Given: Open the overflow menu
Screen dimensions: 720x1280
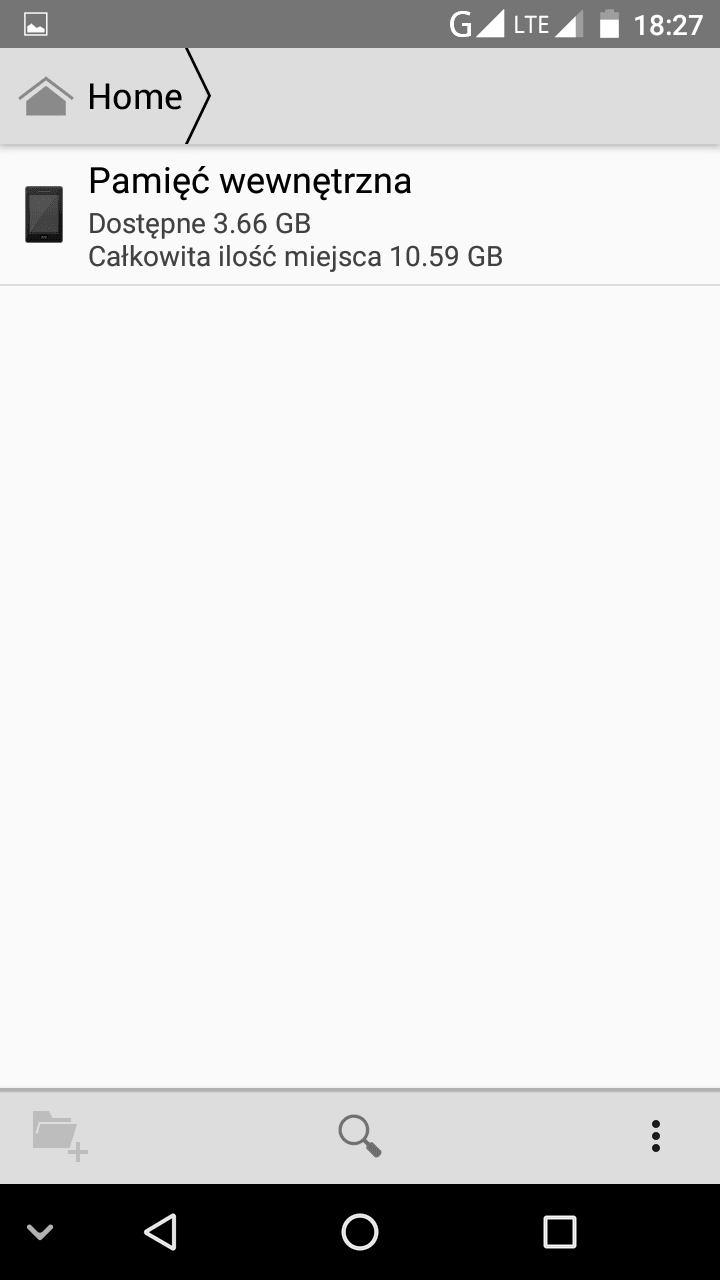Looking at the screenshot, I should tap(656, 1136).
